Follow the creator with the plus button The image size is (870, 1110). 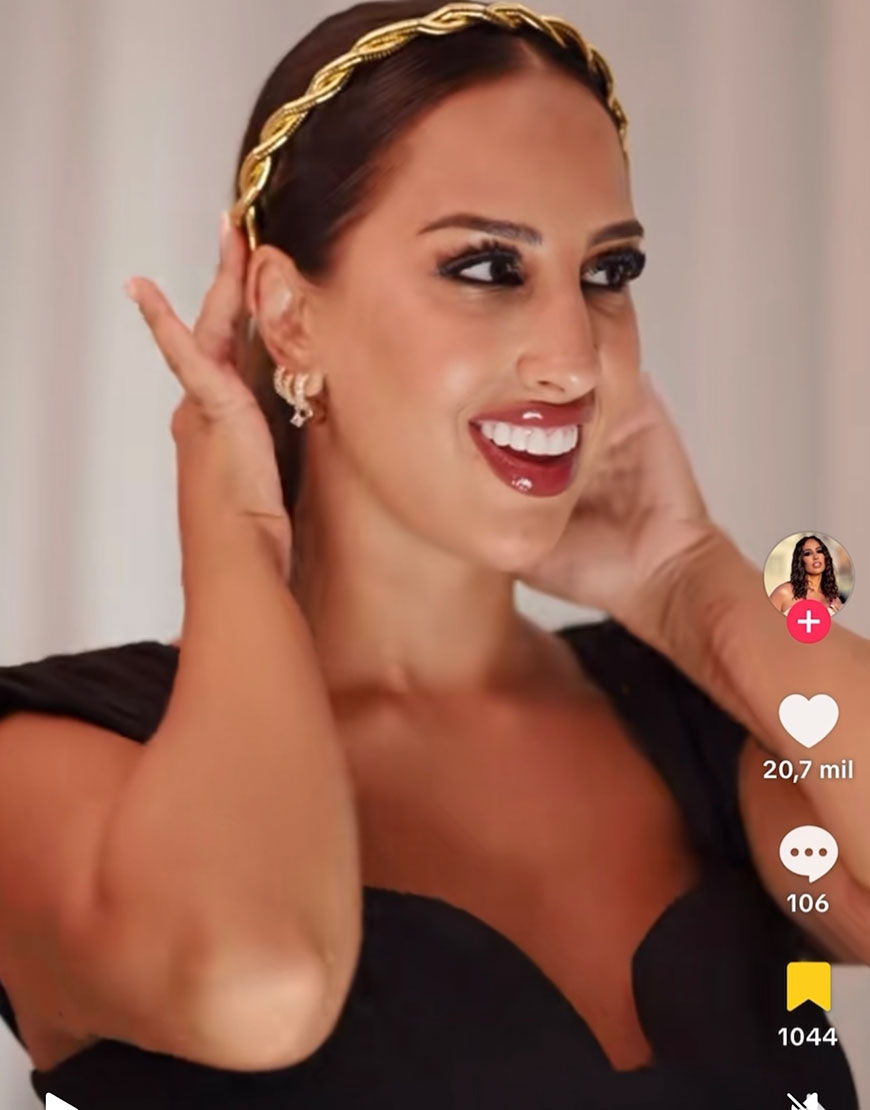pyautogui.click(x=808, y=622)
